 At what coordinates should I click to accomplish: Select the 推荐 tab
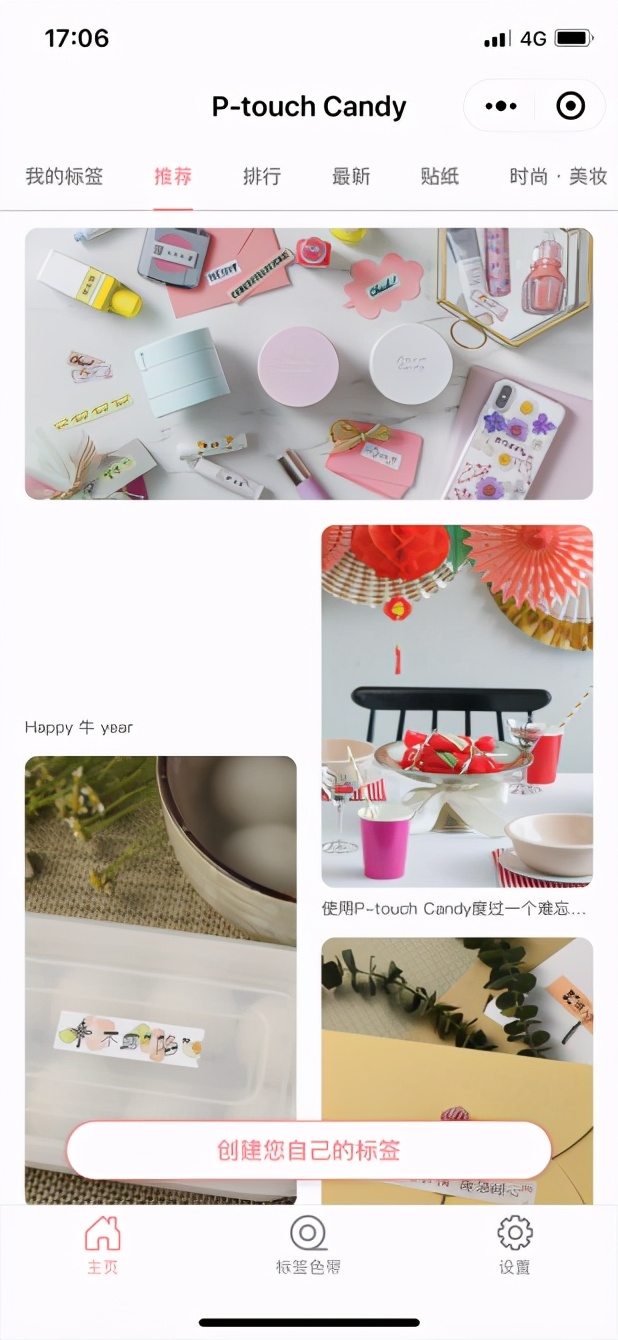point(173,177)
